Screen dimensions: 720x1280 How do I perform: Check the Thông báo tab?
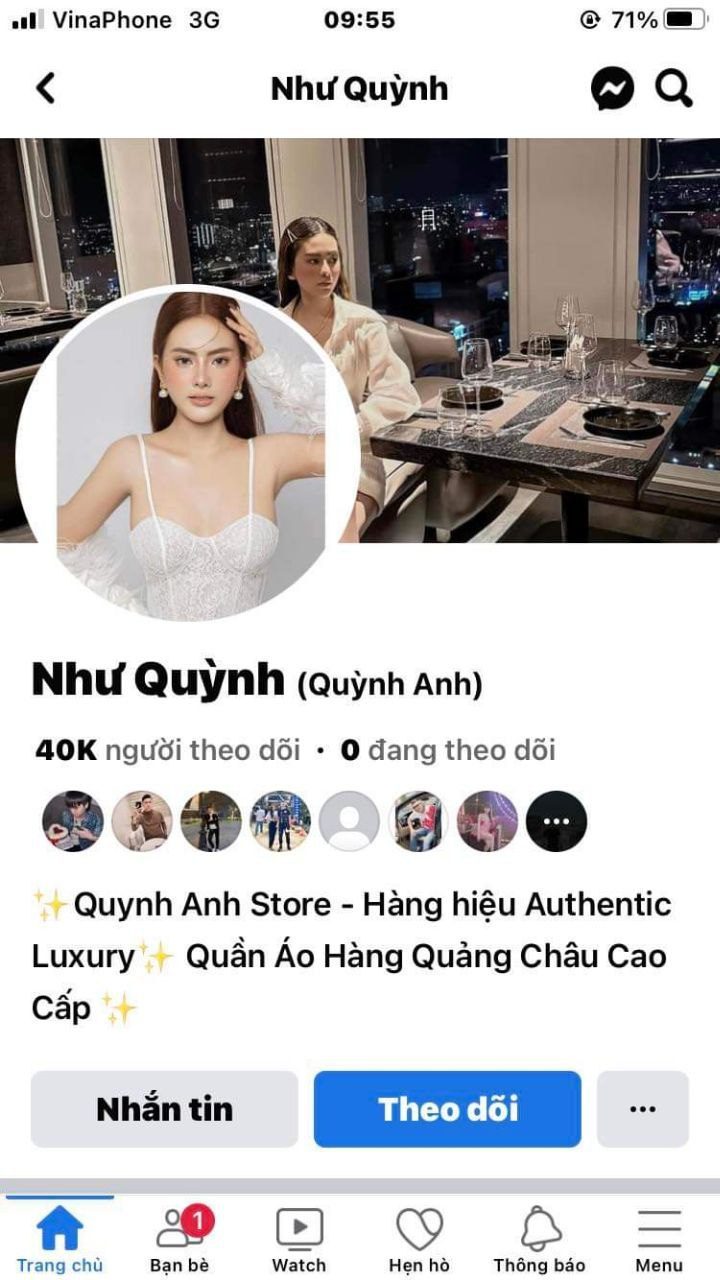click(x=539, y=1238)
